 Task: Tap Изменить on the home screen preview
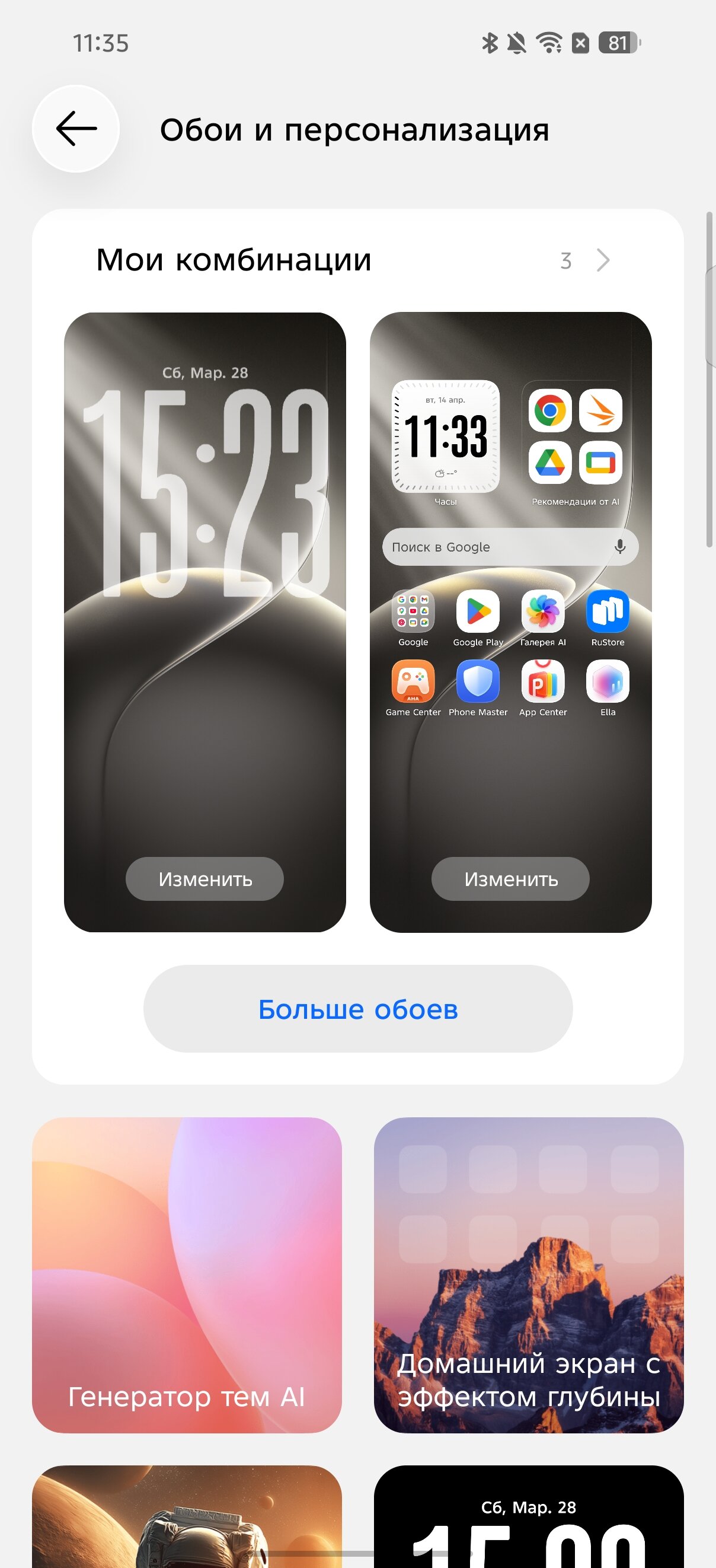pyautogui.click(x=510, y=878)
